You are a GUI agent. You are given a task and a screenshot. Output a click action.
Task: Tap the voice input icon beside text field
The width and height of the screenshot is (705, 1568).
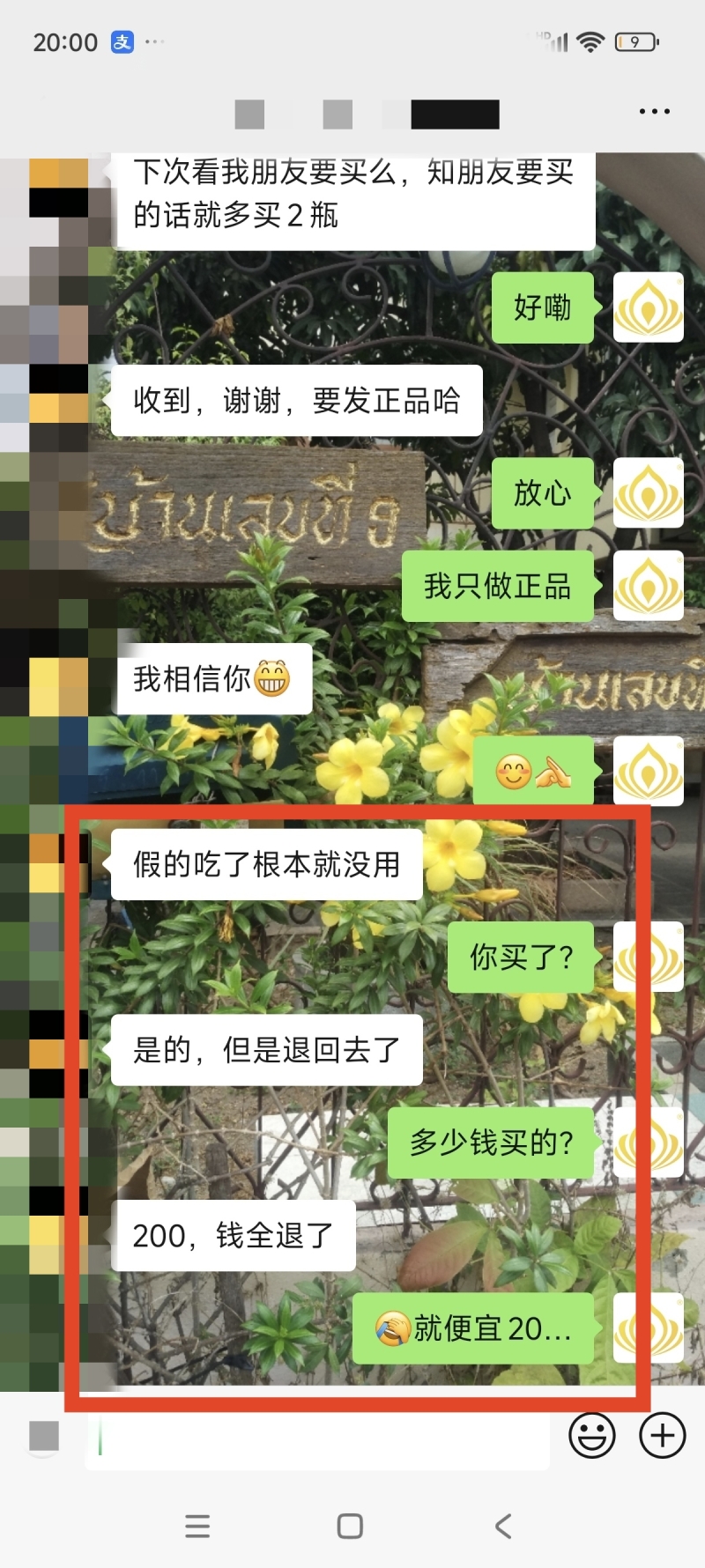(44, 1436)
